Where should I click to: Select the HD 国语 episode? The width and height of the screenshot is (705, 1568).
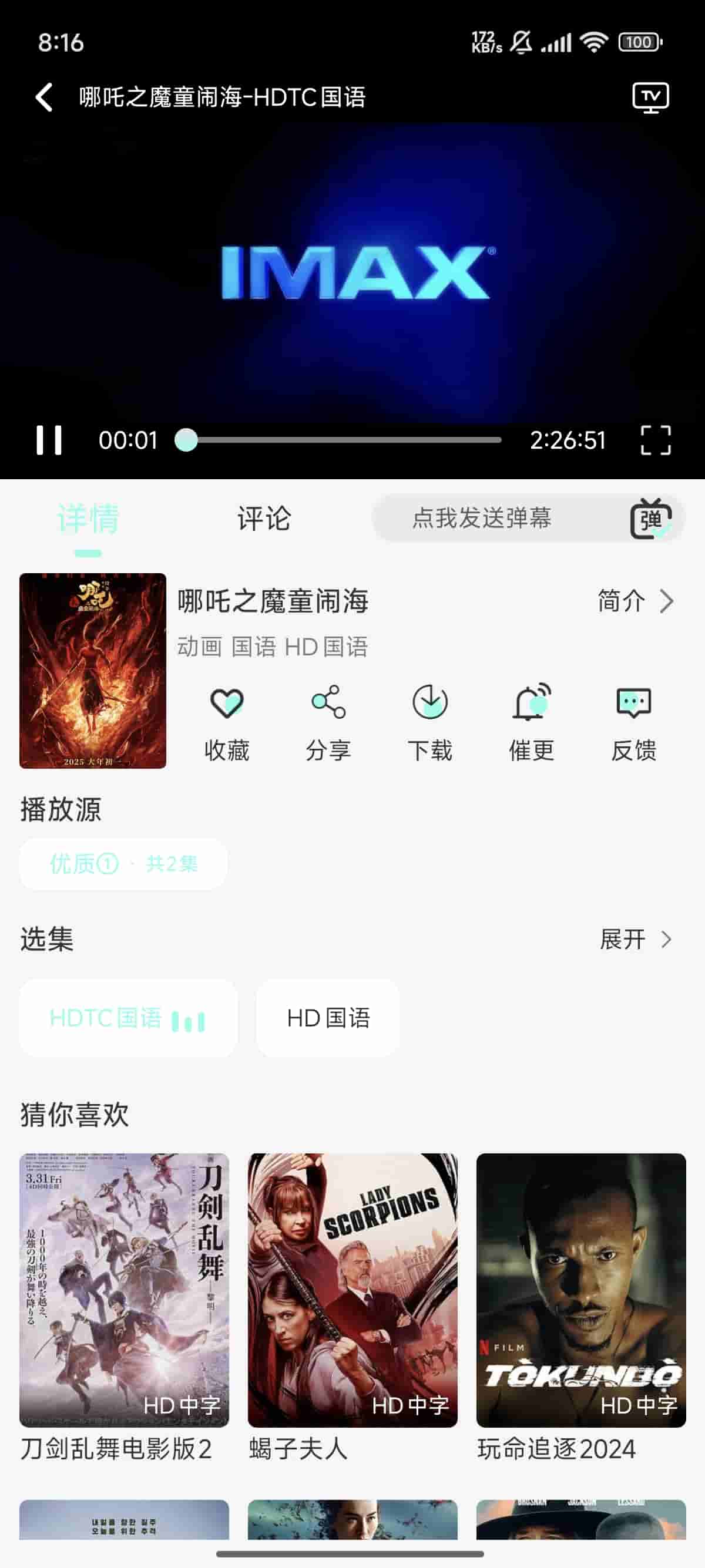328,1018
